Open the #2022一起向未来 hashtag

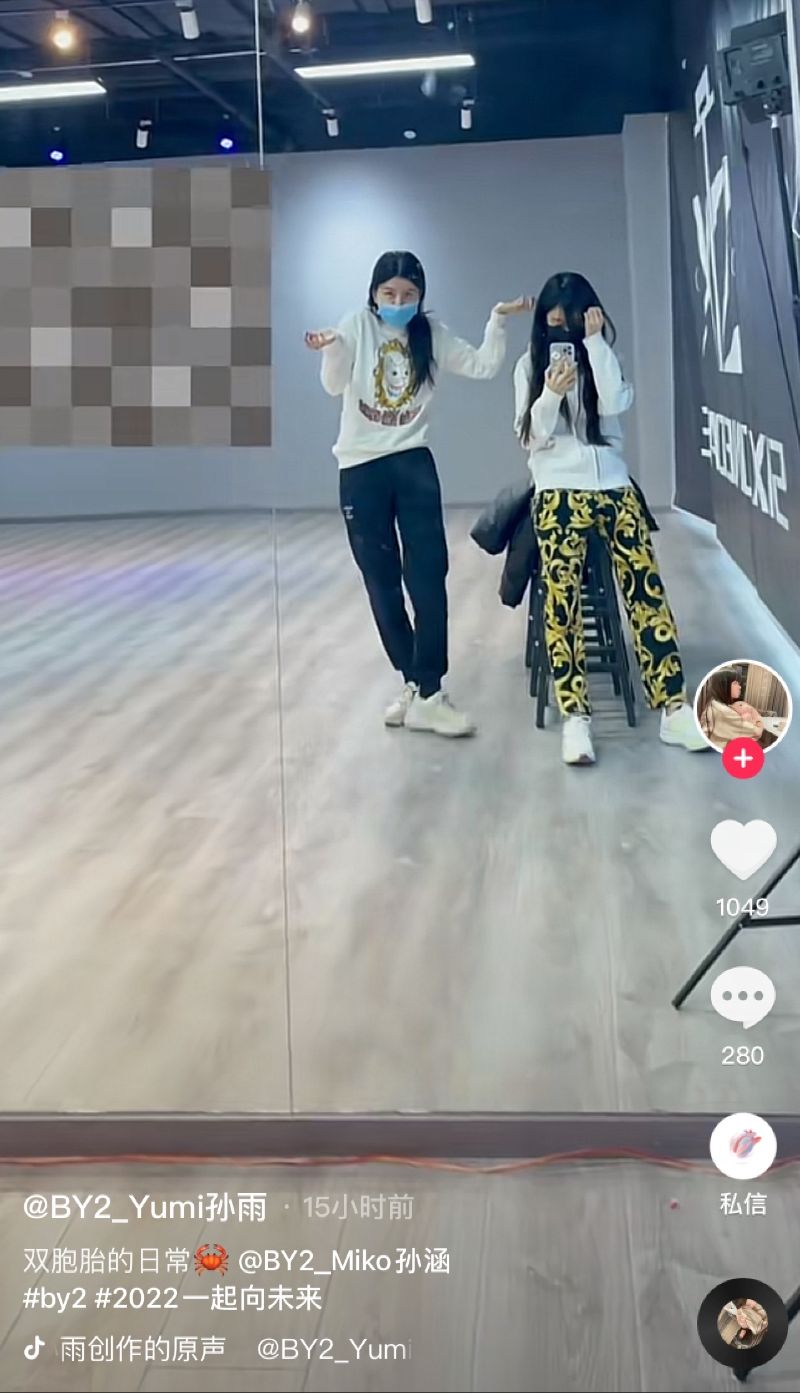point(208,1298)
